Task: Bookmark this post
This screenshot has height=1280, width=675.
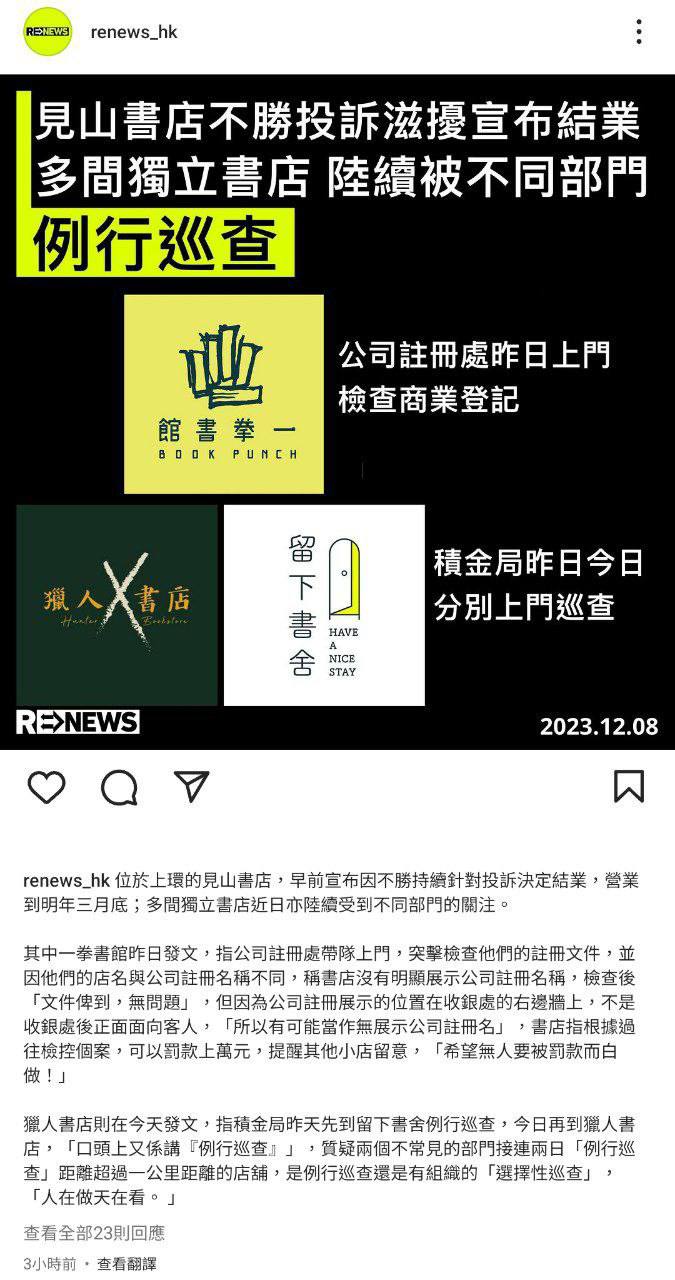Action: point(628,786)
